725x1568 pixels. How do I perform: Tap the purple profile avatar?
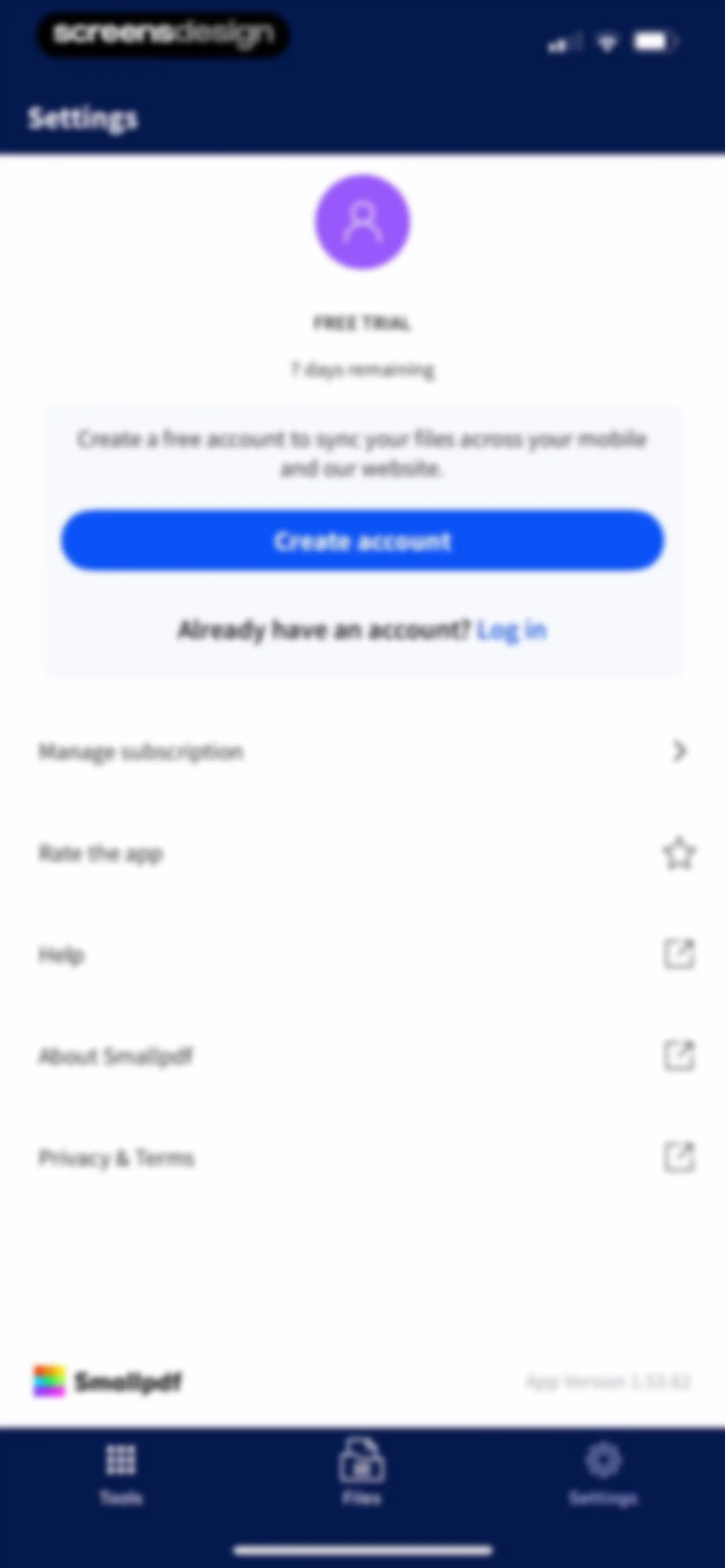coord(363,222)
